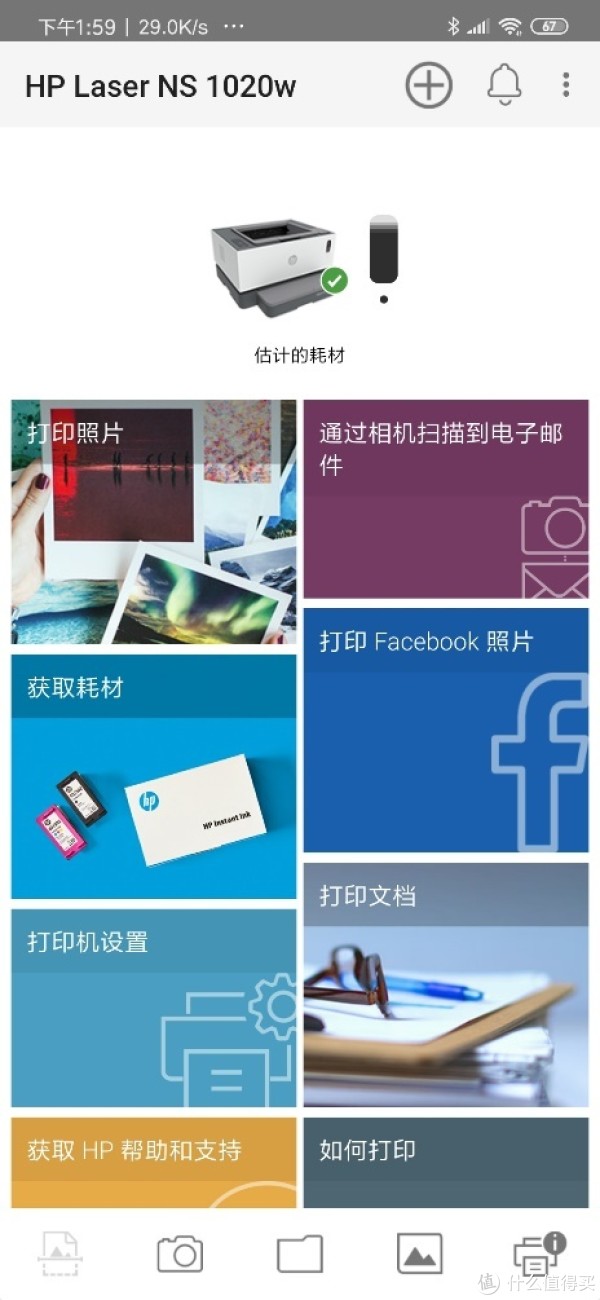
Task: Choose the 打印文档 tile
Action: [x=445, y=985]
